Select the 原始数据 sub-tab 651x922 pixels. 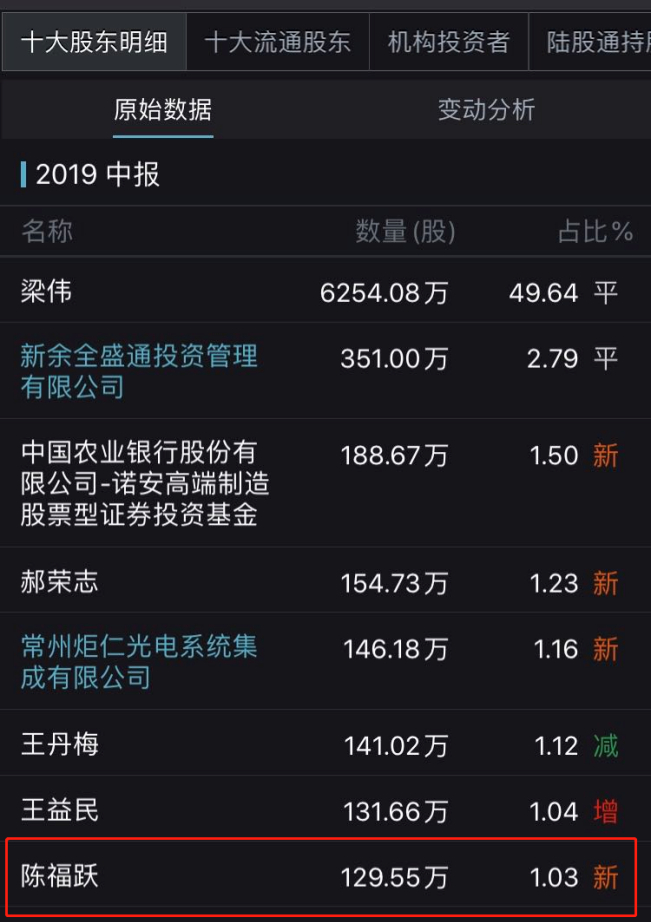tap(162, 110)
